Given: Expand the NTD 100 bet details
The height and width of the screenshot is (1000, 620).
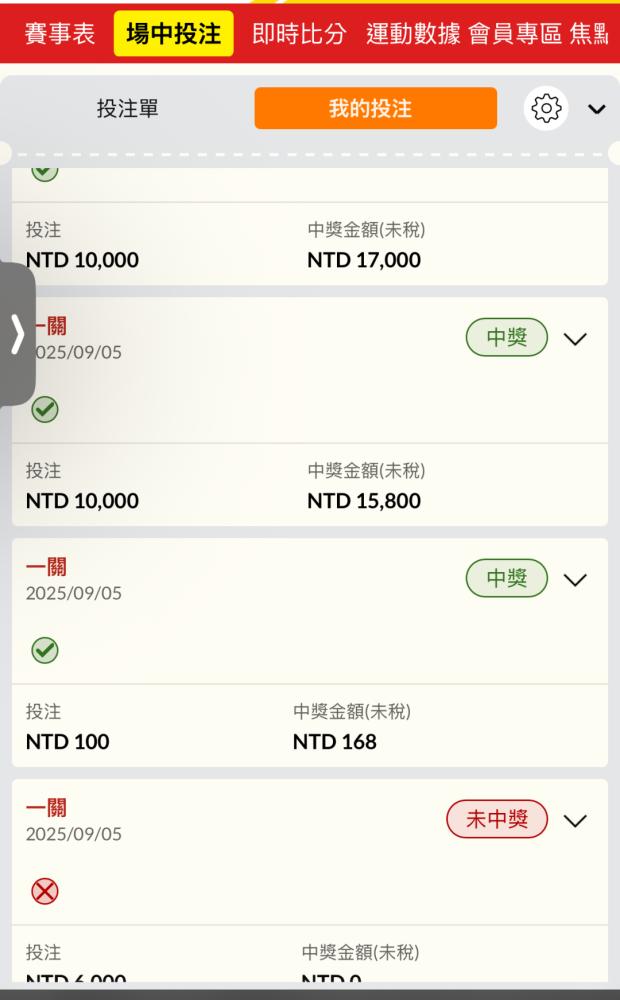Looking at the screenshot, I should 575,580.
